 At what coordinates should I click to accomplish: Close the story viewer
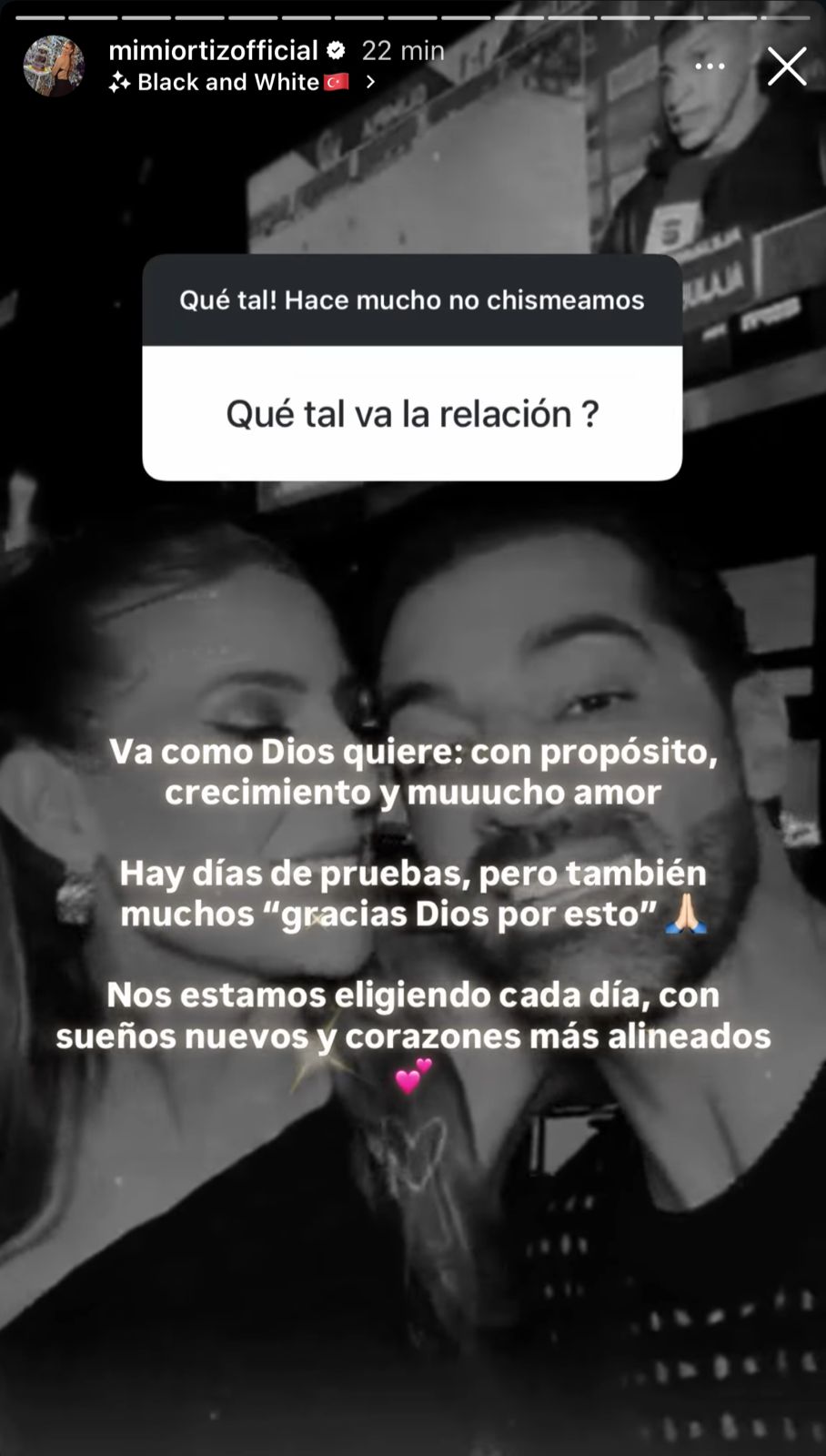click(786, 66)
